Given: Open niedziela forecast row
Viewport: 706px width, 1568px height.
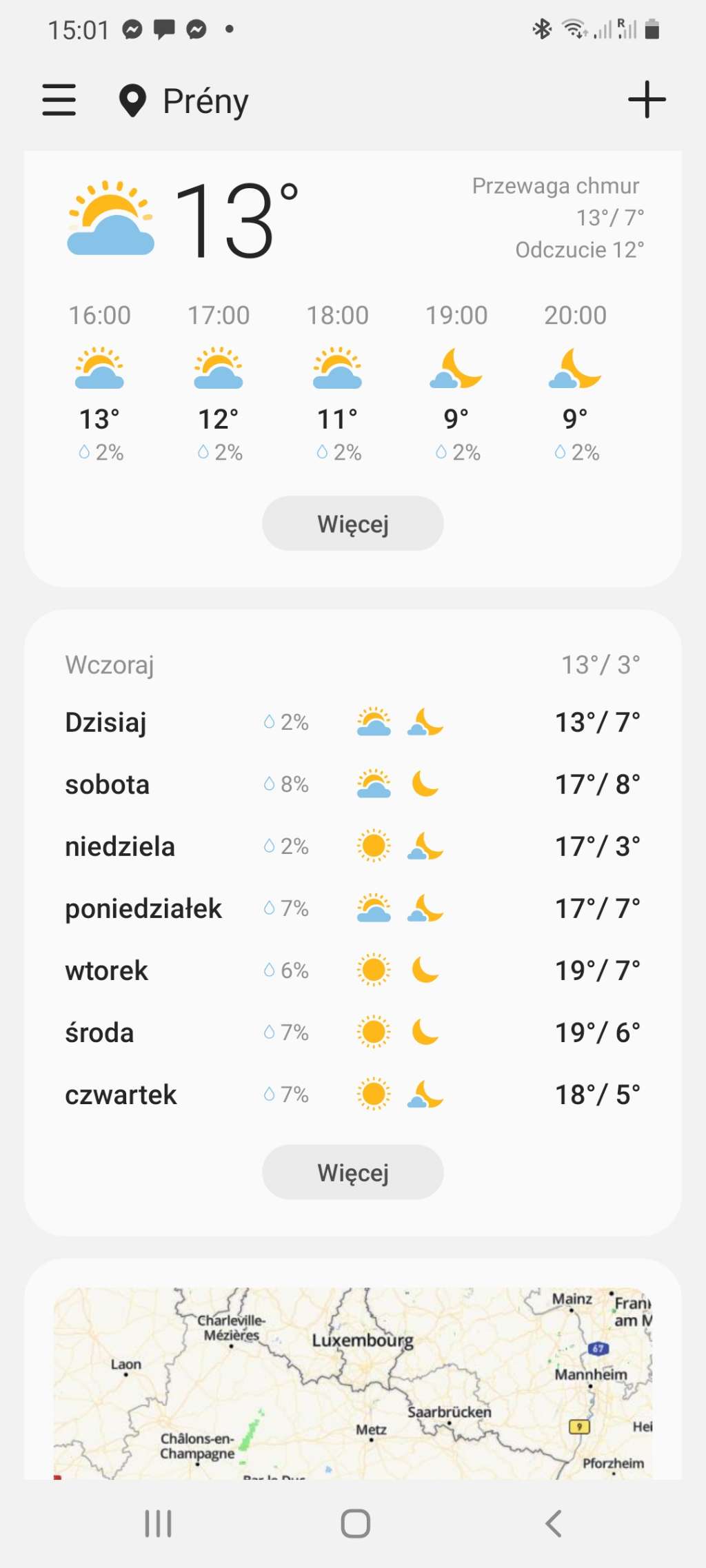Looking at the screenshot, I should click(352, 846).
